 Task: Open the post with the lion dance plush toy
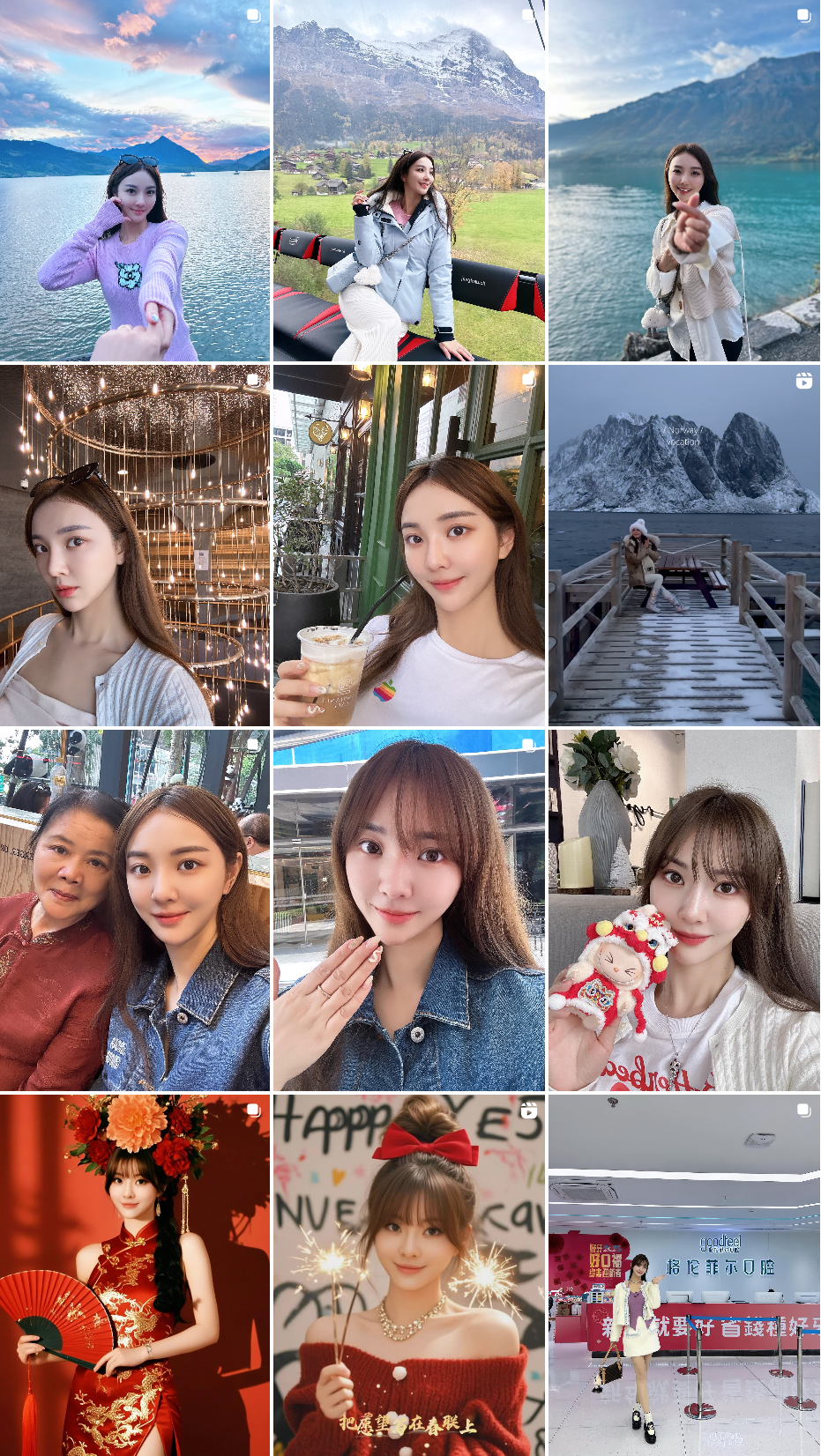pyautogui.click(x=684, y=910)
